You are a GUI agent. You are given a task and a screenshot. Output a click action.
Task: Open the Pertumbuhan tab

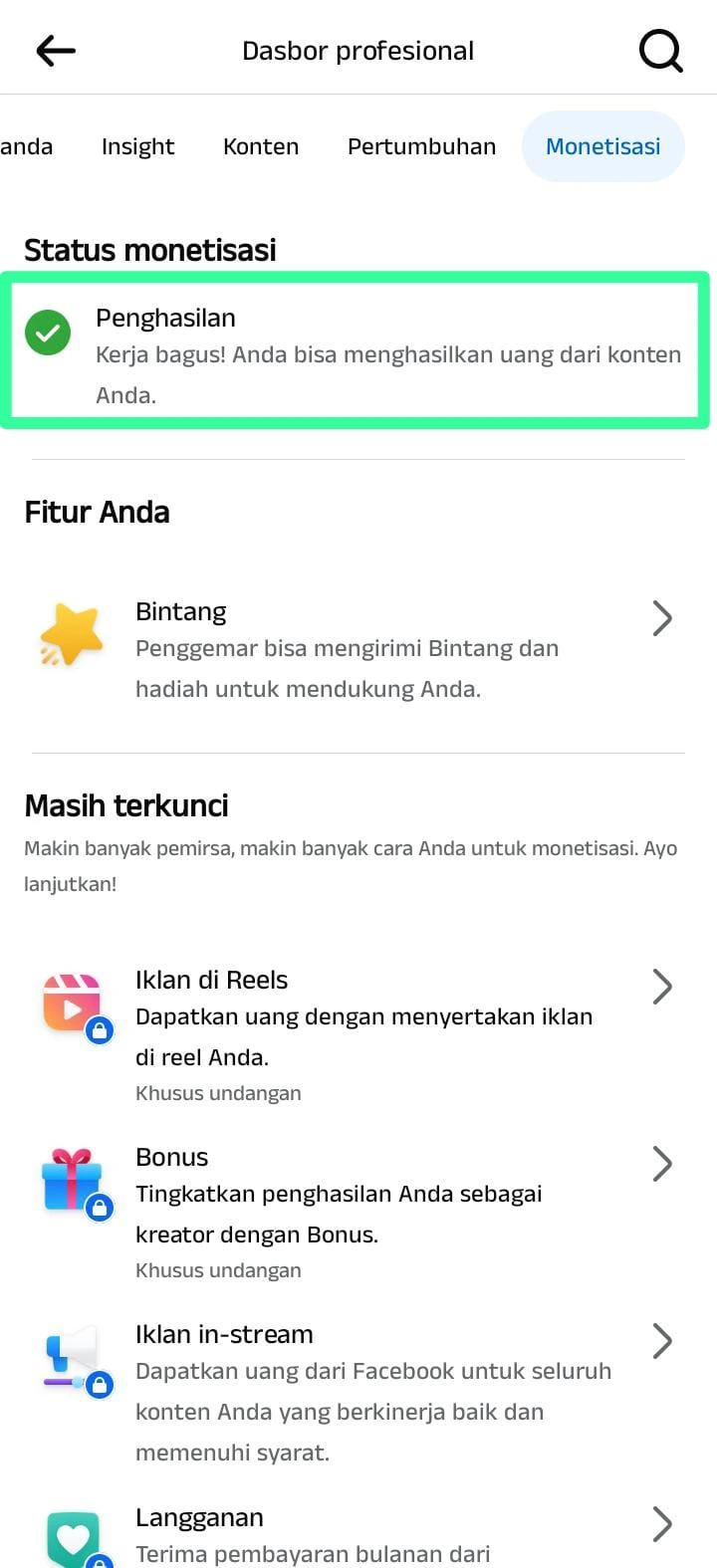pyautogui.click(x=421, y=147)
